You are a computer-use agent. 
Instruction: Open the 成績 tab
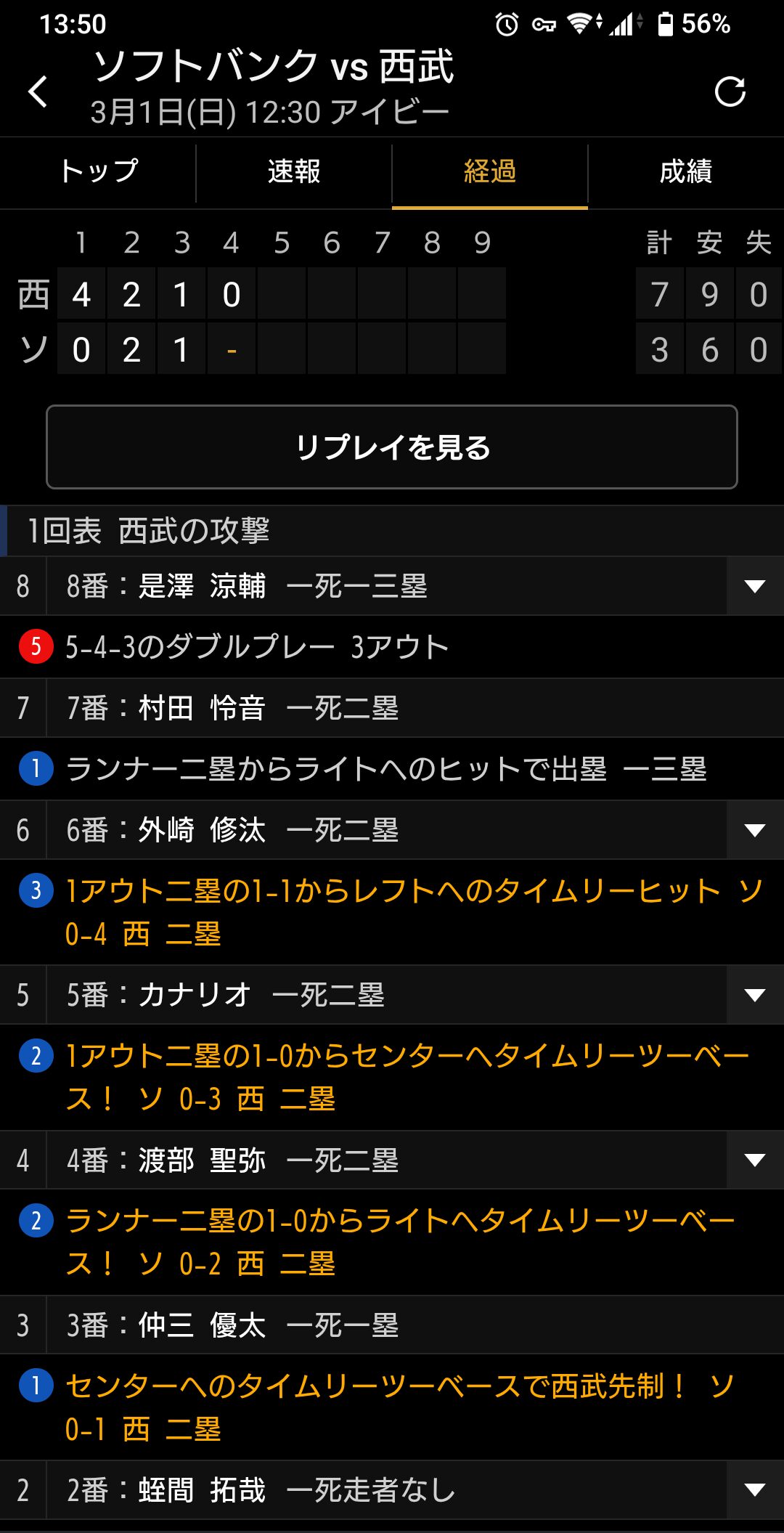coord(686,172)
